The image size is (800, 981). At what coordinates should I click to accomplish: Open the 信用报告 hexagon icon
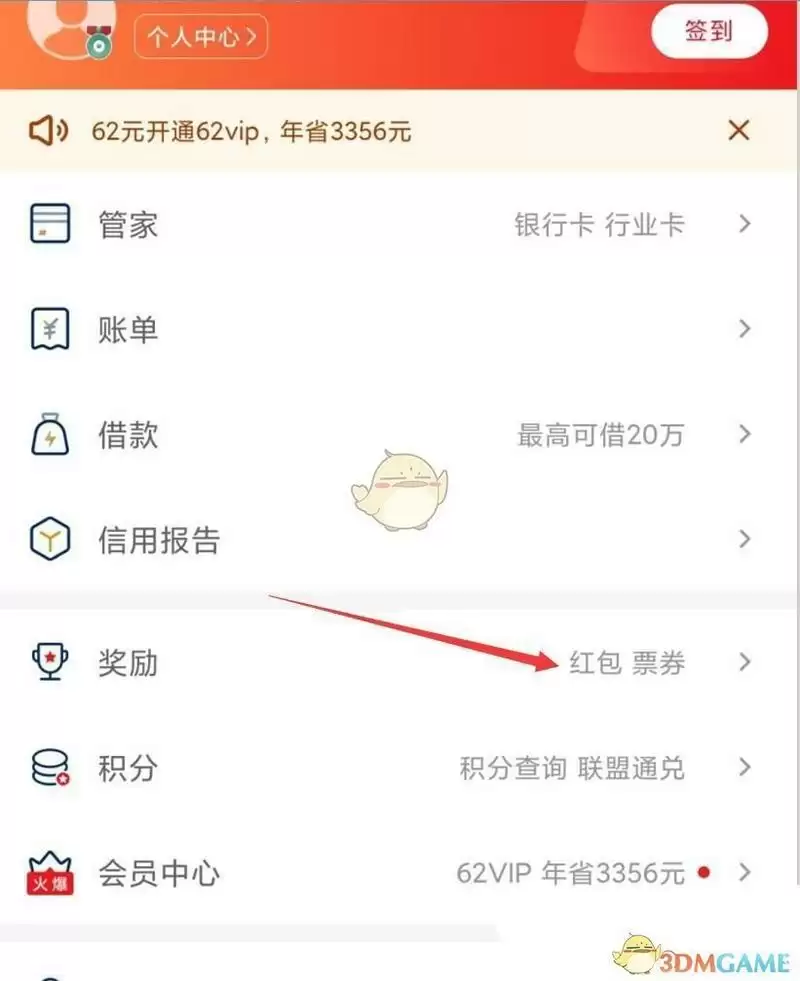51,539
